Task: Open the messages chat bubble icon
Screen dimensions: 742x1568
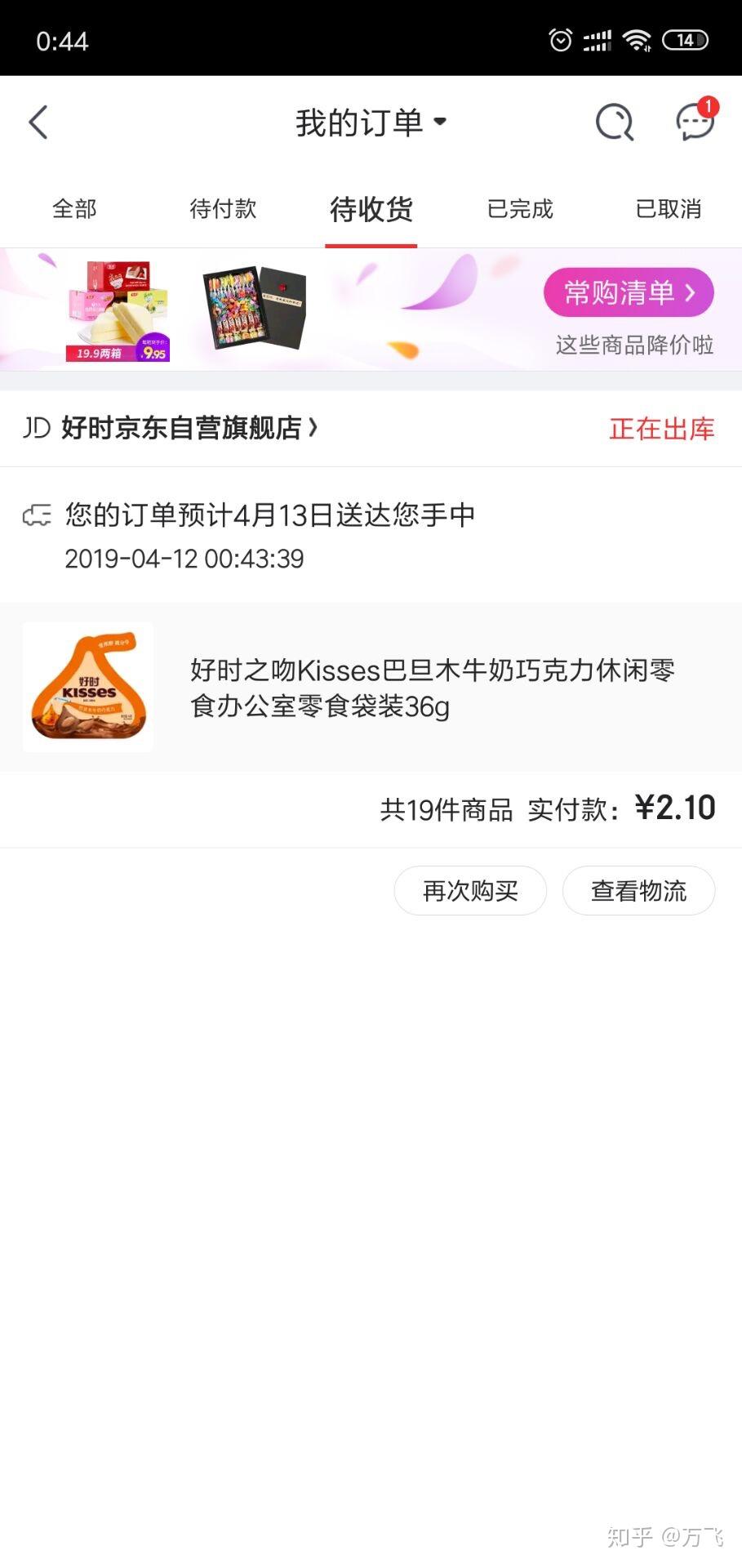Action: coord(695,121)
